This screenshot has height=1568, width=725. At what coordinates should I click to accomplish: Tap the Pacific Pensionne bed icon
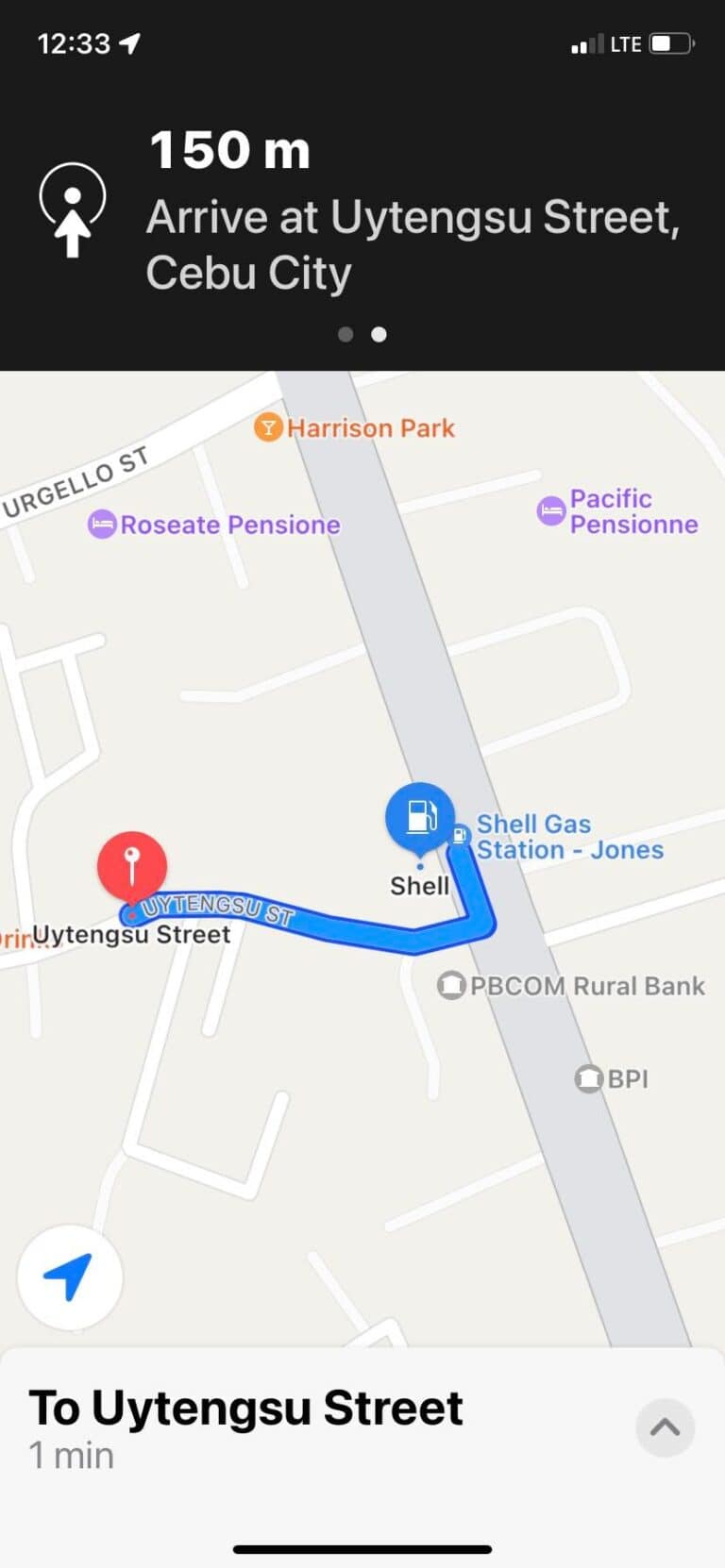click(550, 510)
